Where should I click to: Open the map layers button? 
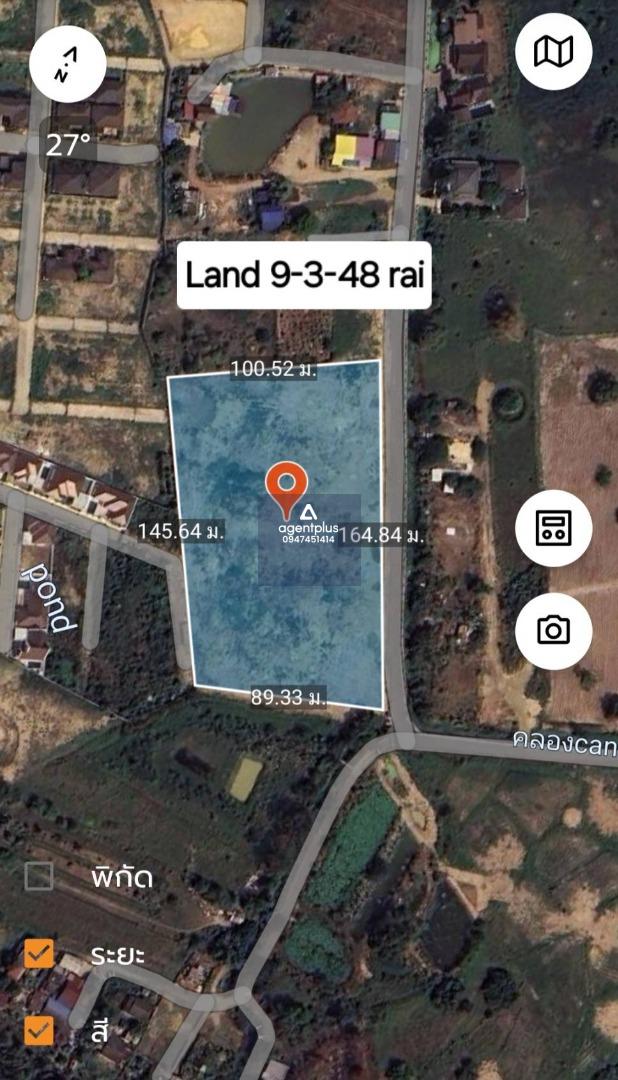553,52
